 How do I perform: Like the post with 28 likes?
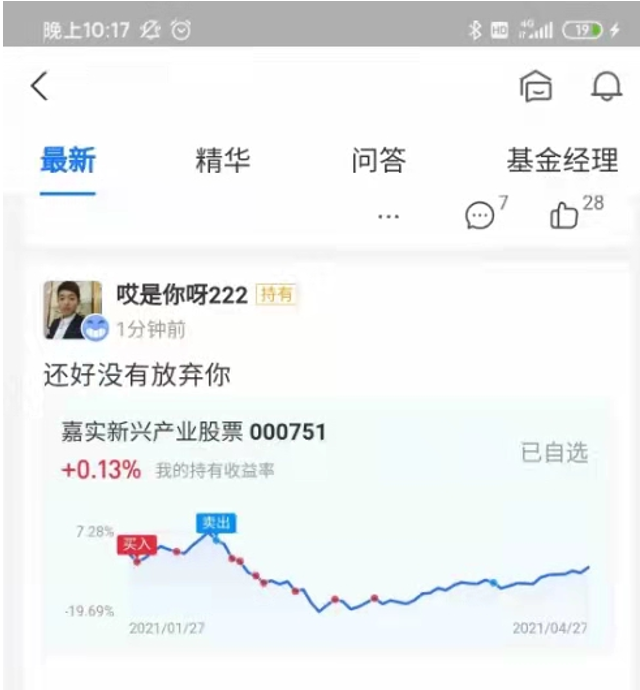click(566, 215)
